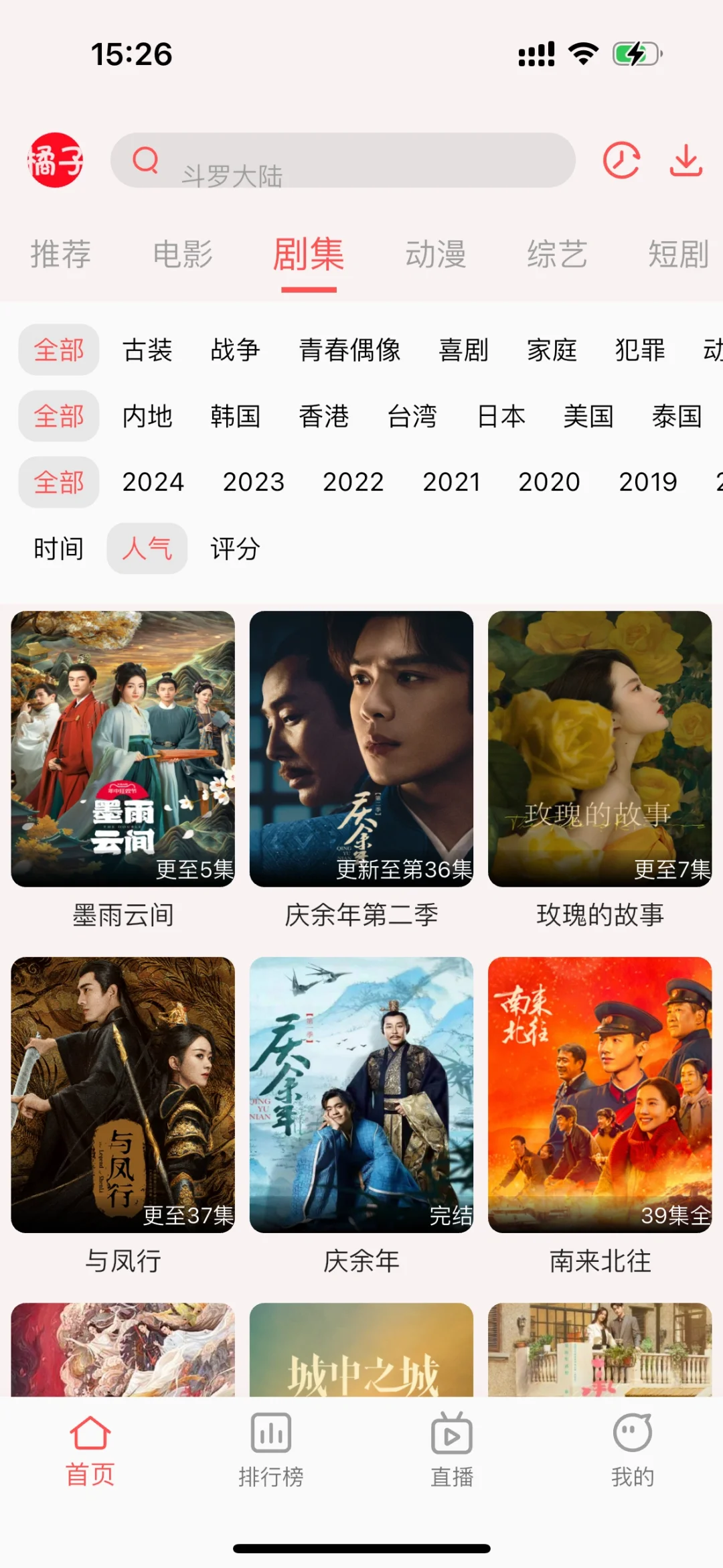This screenshot has height=1568, width=723.
Task: Choose the 2023 year filter
Action: pyautogui.click(x=254, y=482)
